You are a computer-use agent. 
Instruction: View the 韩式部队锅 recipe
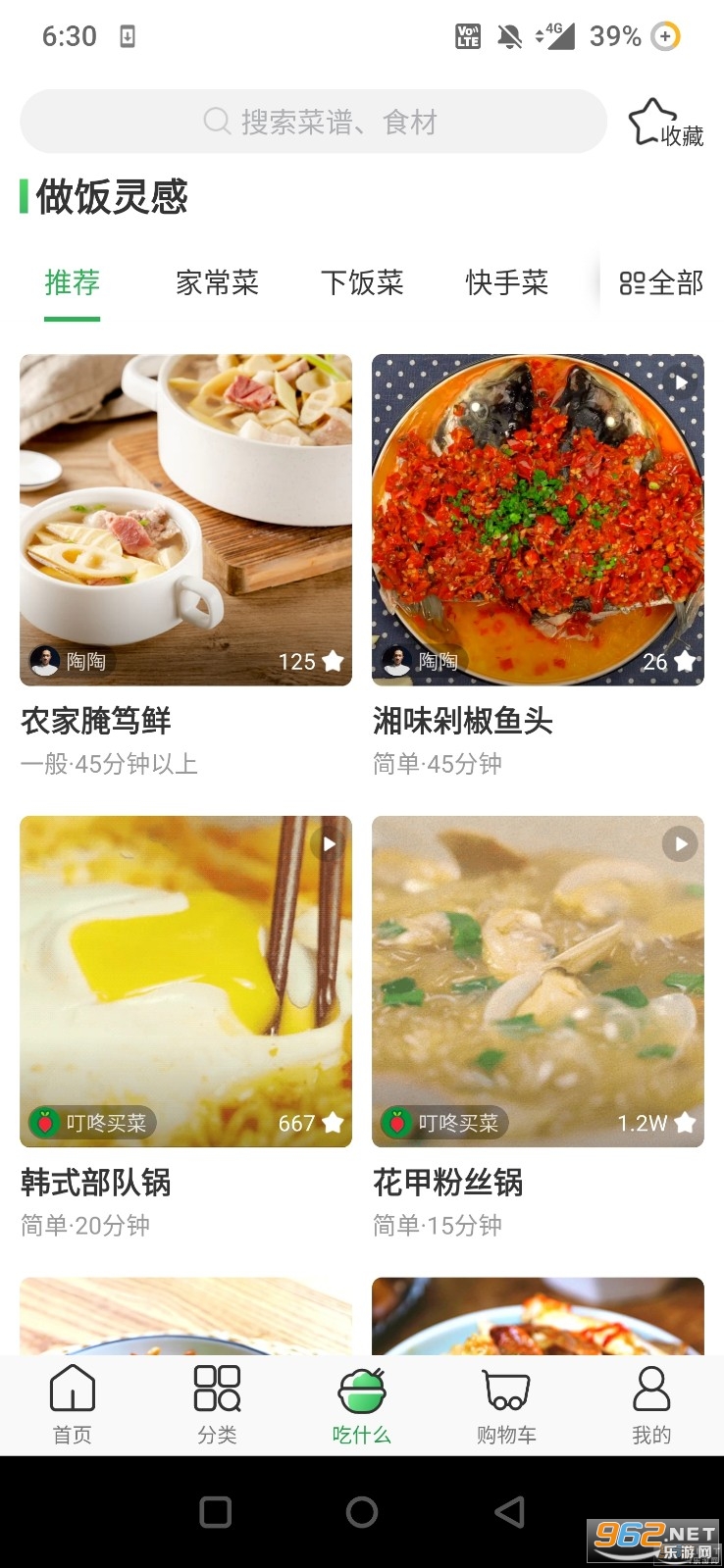pyautogui.click(x=185, y=1028)
